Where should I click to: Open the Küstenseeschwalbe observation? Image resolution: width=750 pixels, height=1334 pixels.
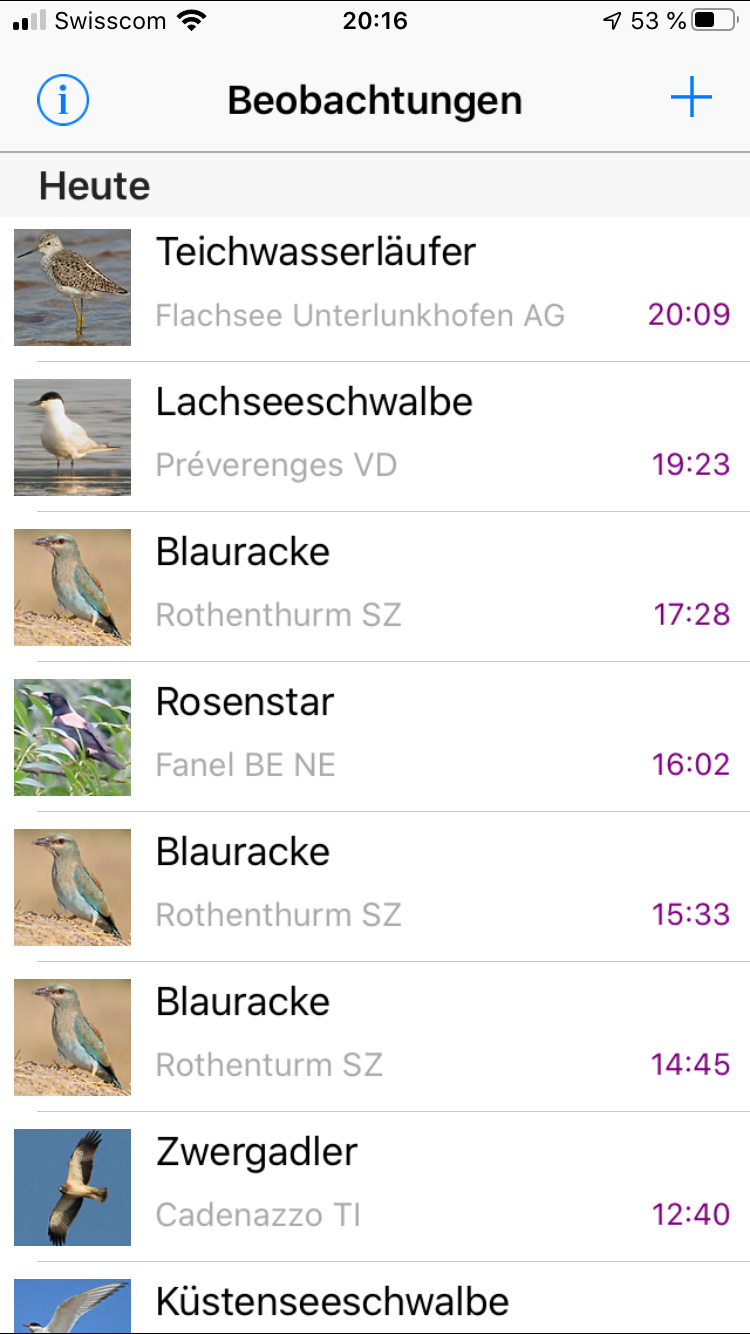(375, 1304)
